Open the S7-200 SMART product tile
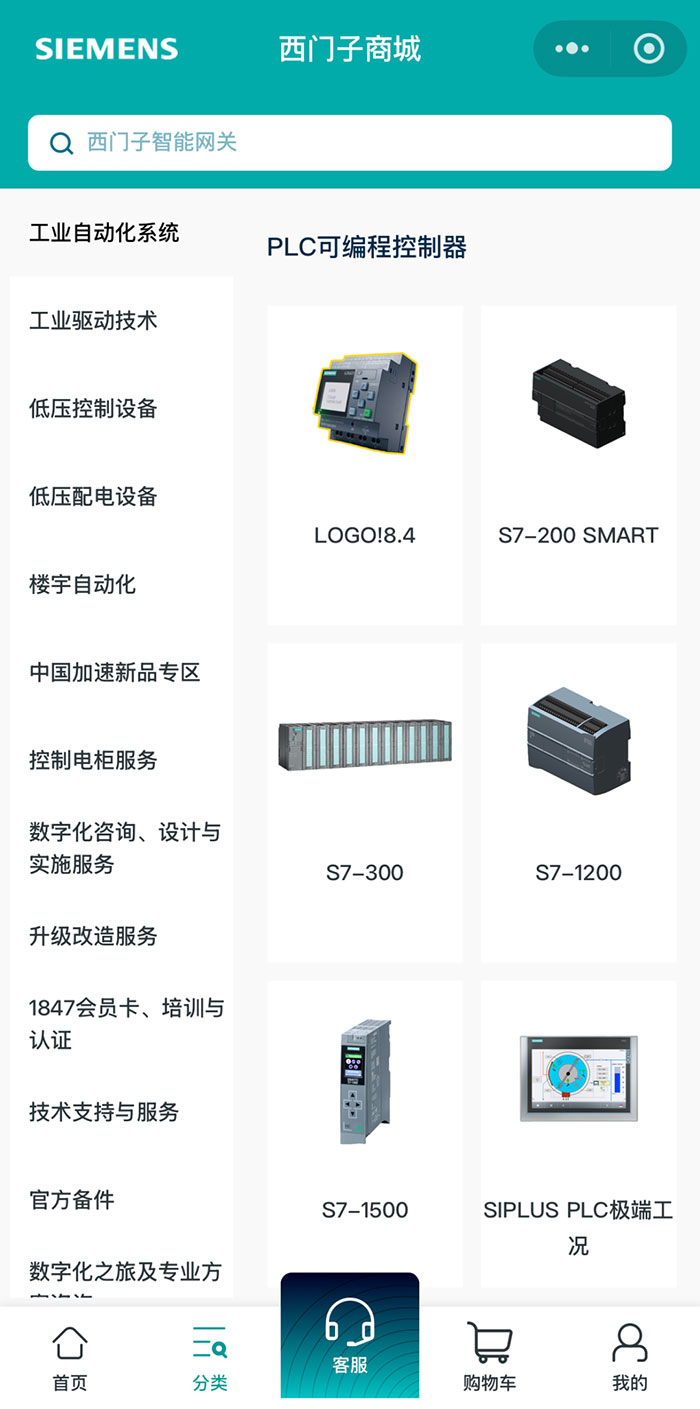 click(578, 465)
